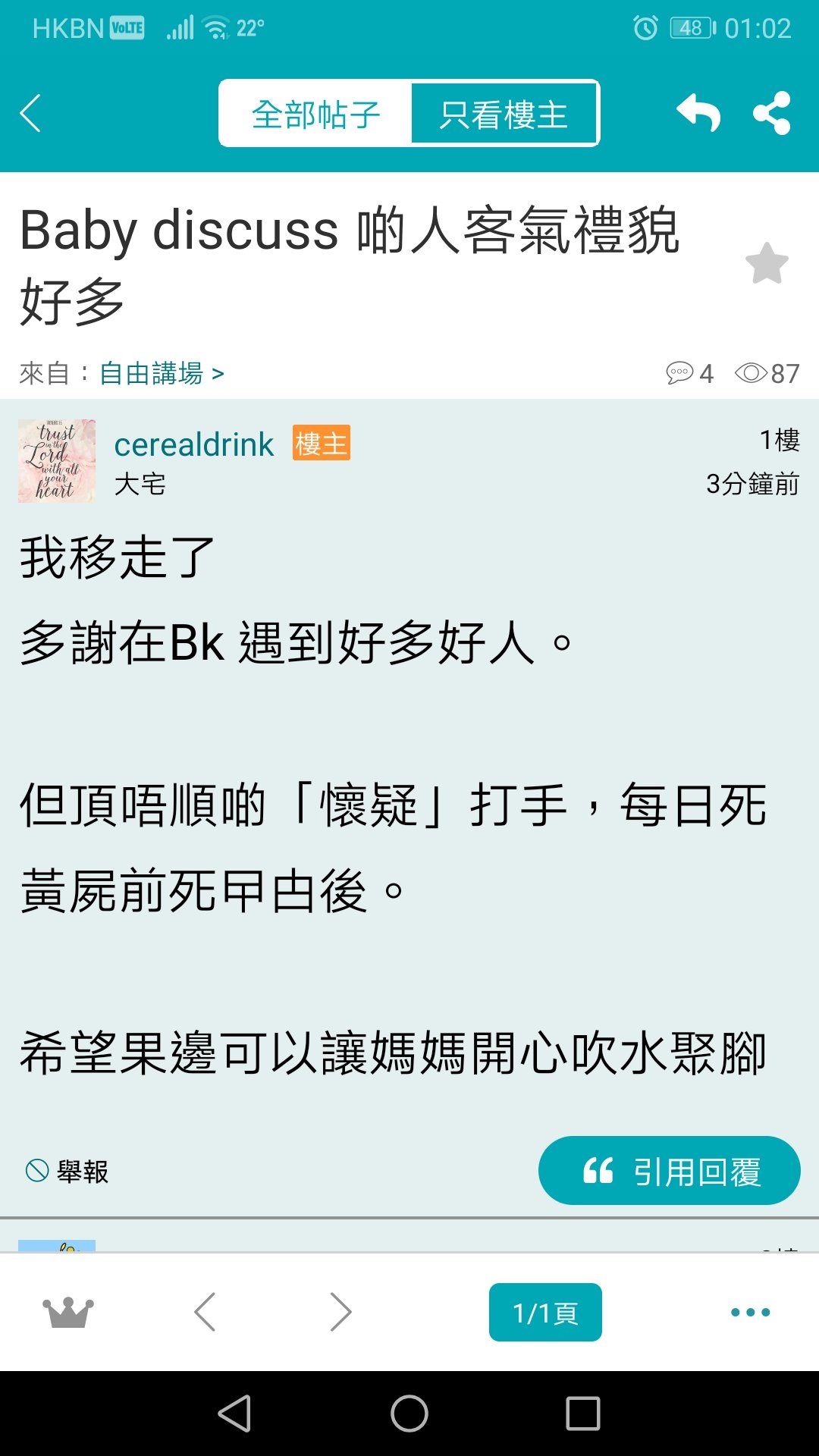Image resolution: width=819 pixels, height=1456 pixels.
Task: Go to the previous page arrow
Action: [x=205, y=1312]
